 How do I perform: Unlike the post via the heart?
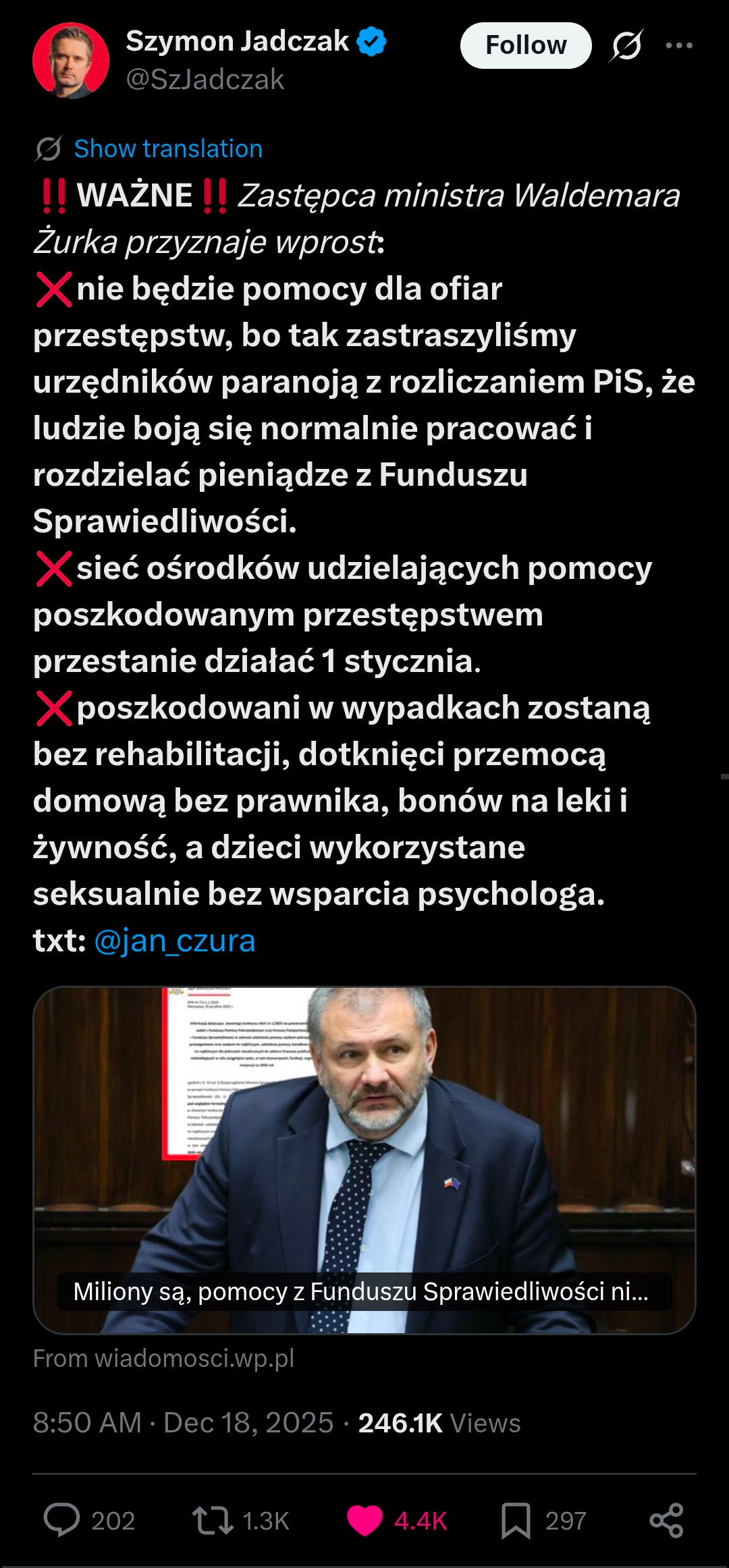(364, 1521)
